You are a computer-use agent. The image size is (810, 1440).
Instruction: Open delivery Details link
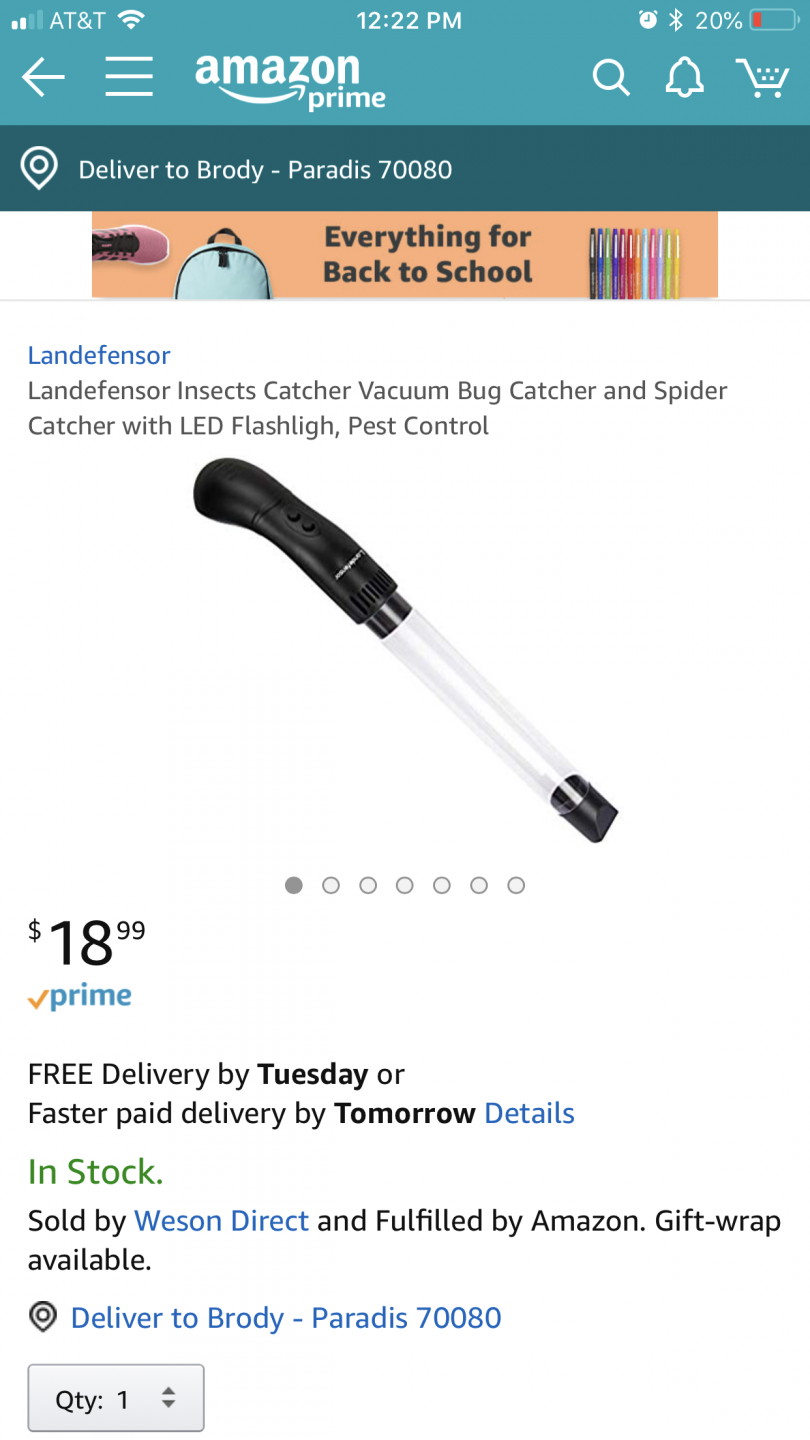pos(529,1113)
